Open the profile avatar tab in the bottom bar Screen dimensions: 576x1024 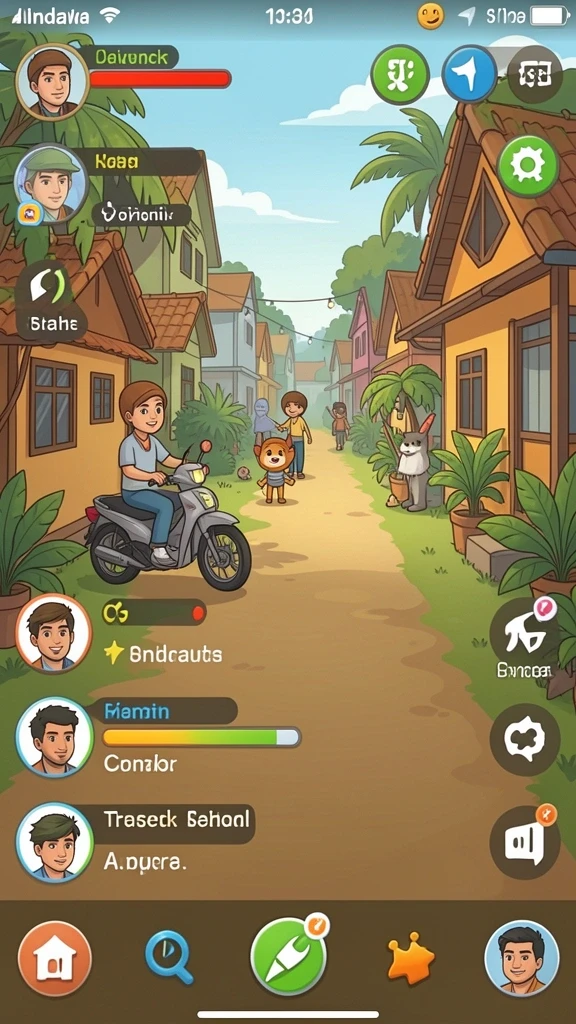pyautogui.click(x=521, y=958)
